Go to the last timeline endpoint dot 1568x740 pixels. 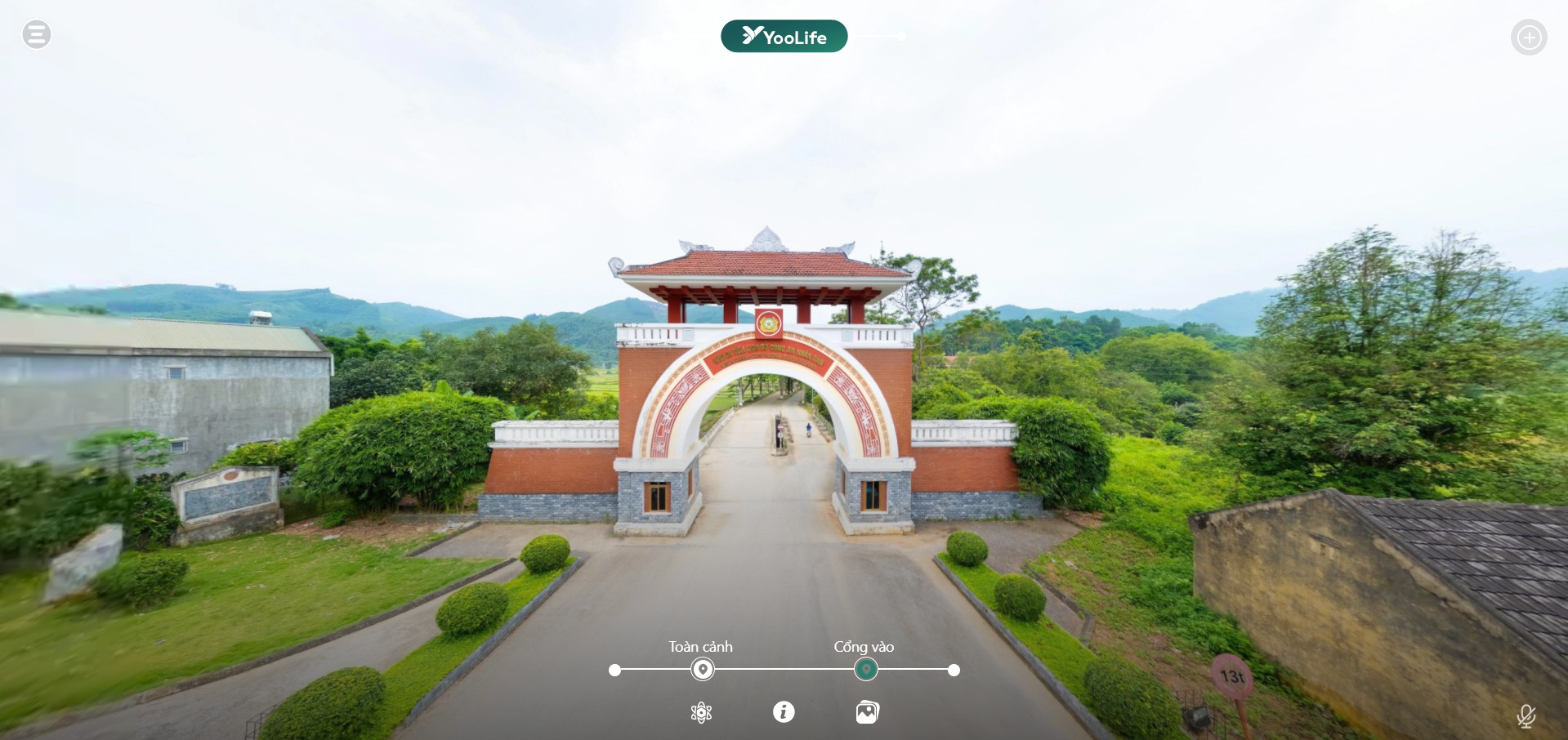[954, 670]
